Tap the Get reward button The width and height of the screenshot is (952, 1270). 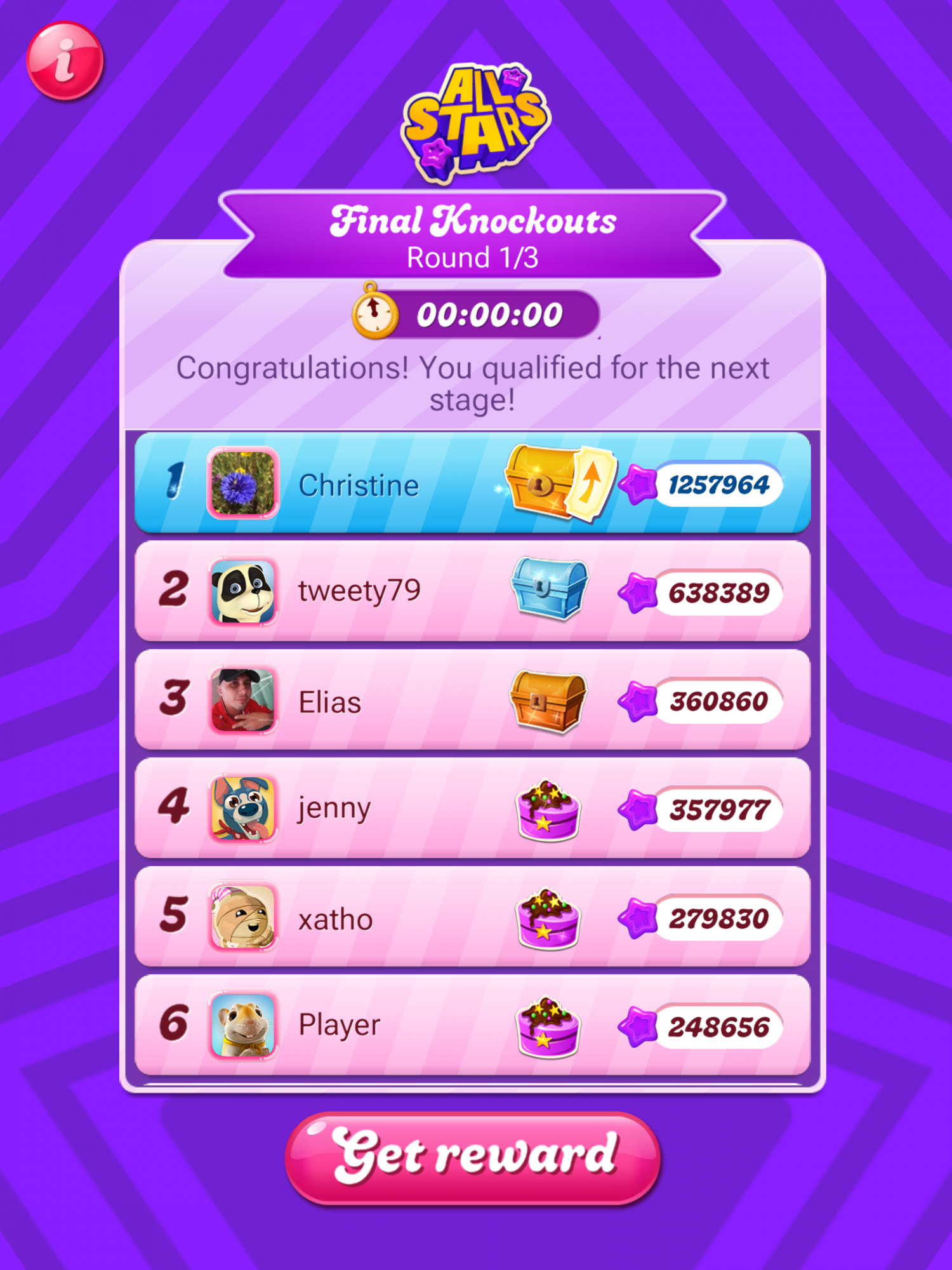click(x=473, y=1157)
